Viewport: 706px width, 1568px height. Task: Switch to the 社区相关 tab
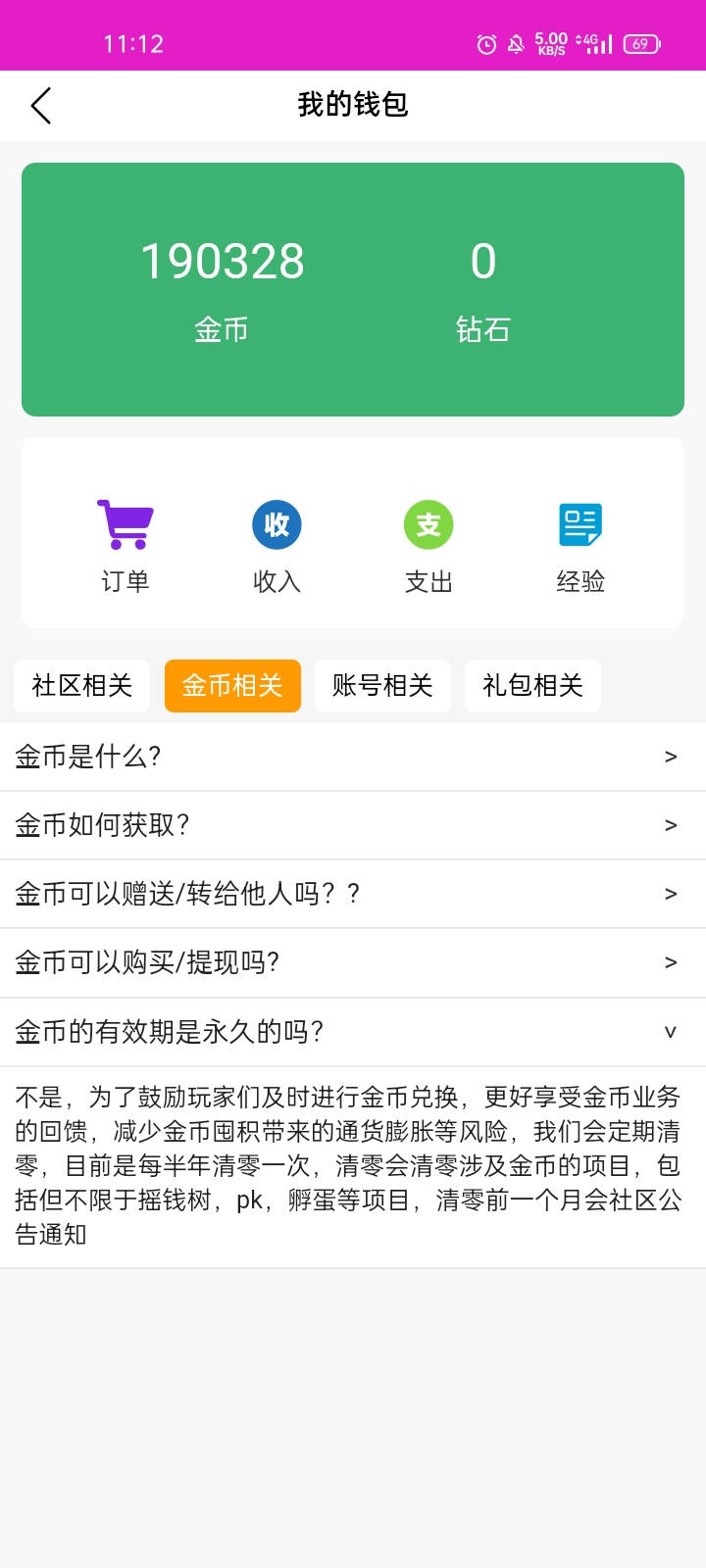coord(81,685)
